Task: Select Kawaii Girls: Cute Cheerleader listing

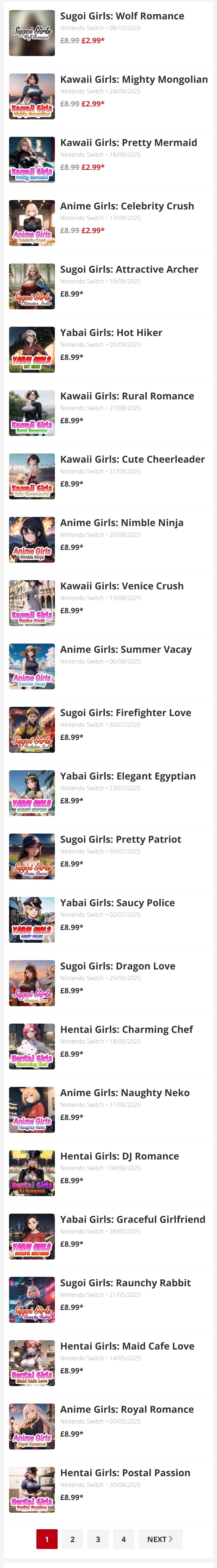Action: 132,460
